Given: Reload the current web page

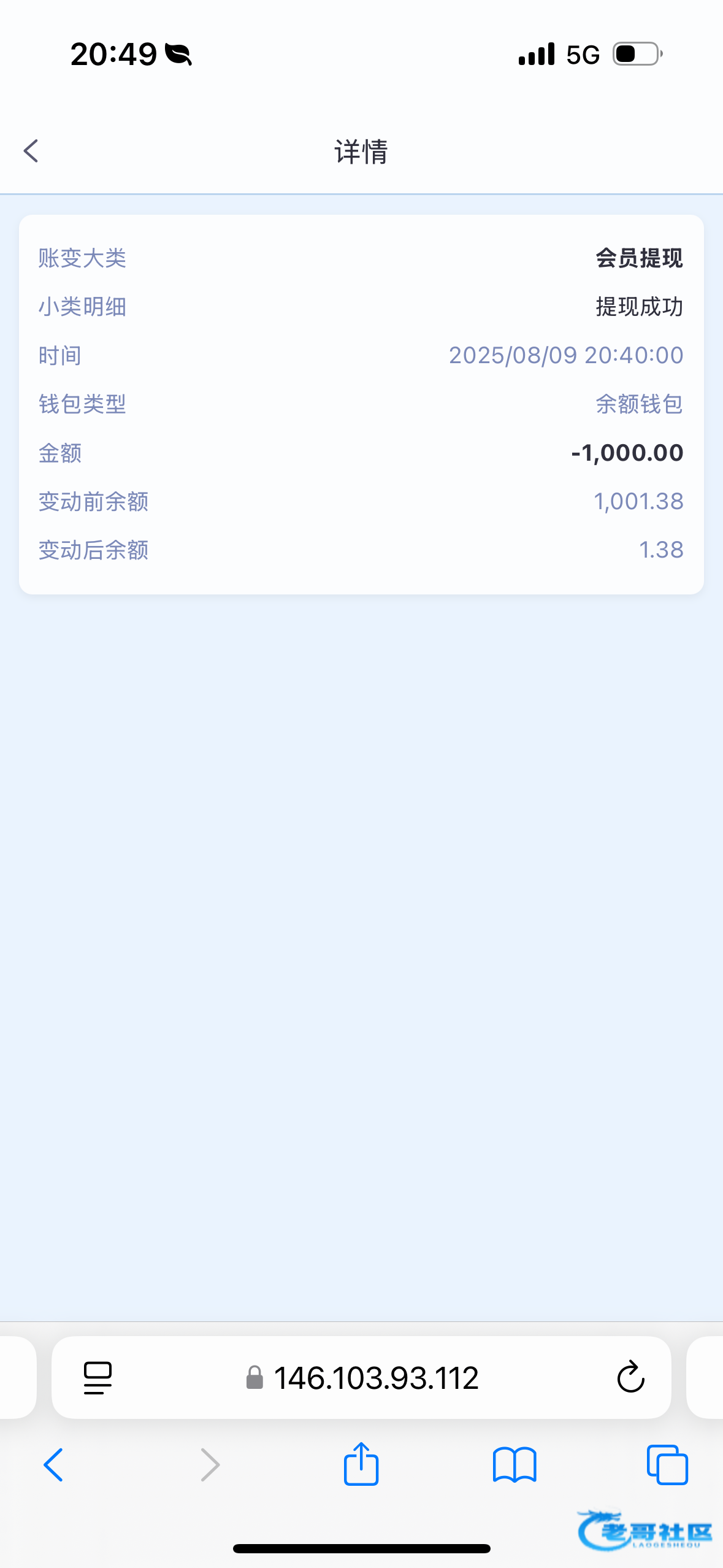Looking at the screenshot, I should [630, 1378].
